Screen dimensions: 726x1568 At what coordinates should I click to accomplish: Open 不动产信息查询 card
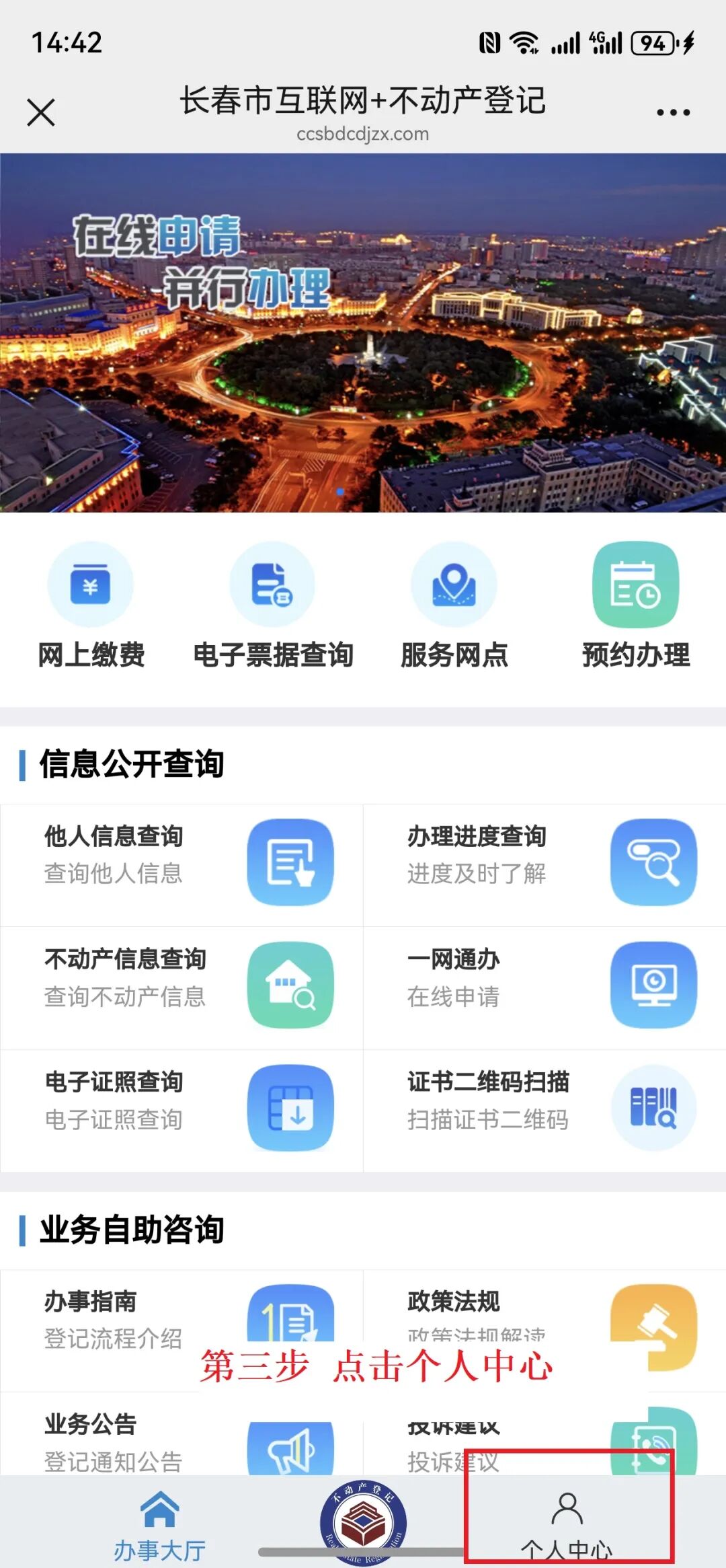click(x=182, y=987)
